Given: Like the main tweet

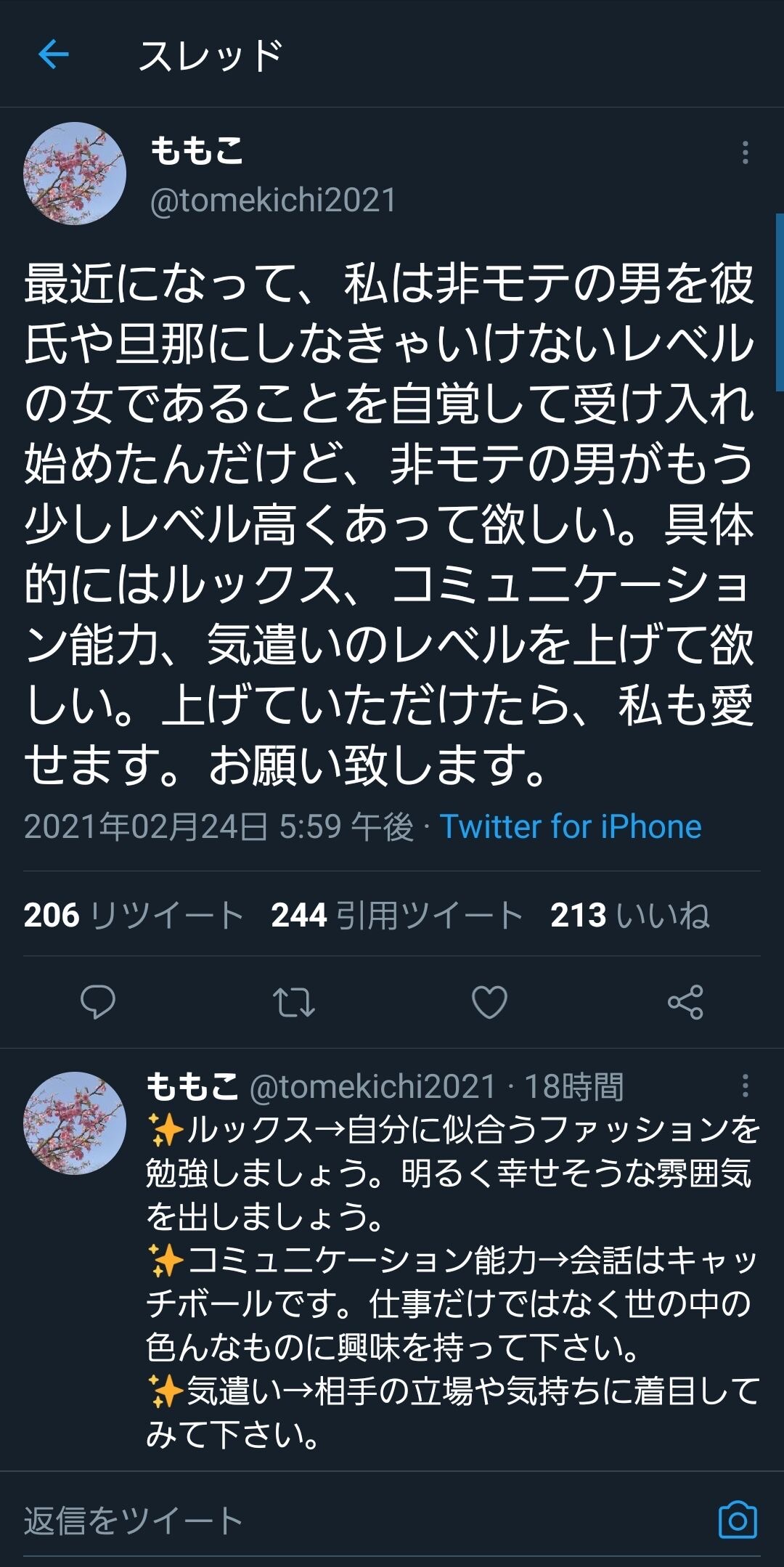Looking at the screenshot, I should (489, 1002).
